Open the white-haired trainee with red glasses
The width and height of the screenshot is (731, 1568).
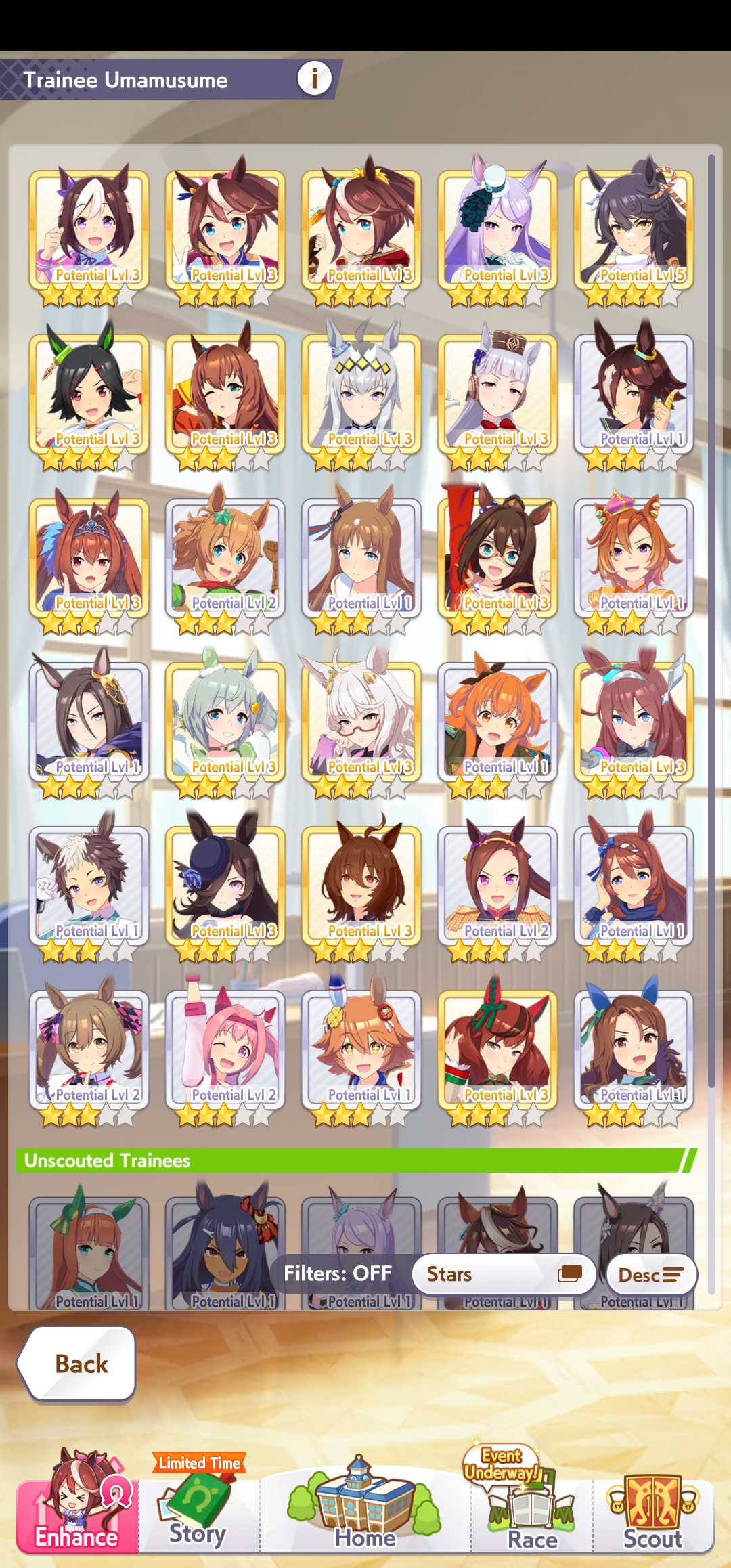tap(361, 722)
